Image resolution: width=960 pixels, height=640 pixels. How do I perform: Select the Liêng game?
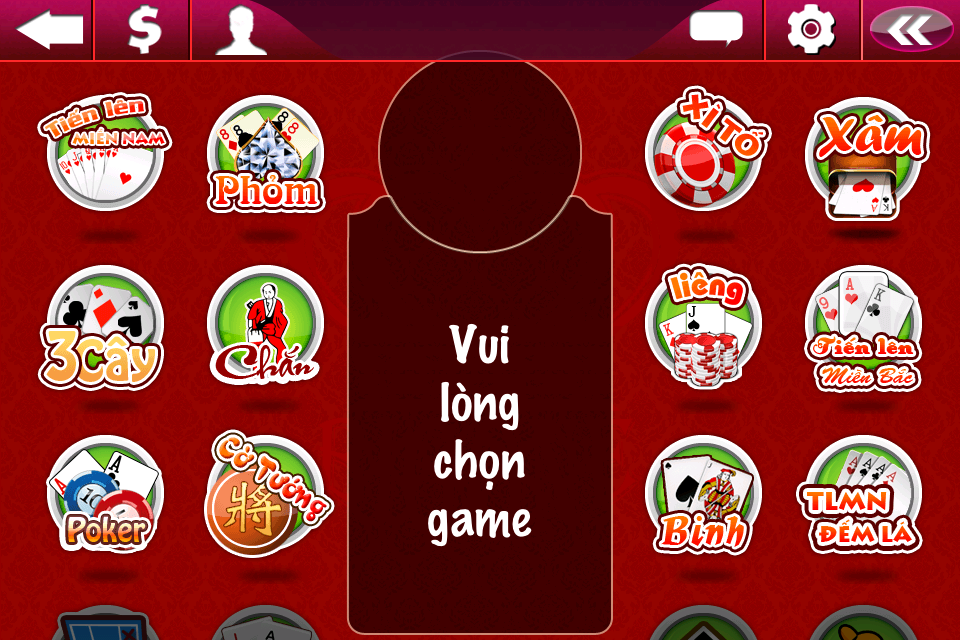[x=702, y=326]
